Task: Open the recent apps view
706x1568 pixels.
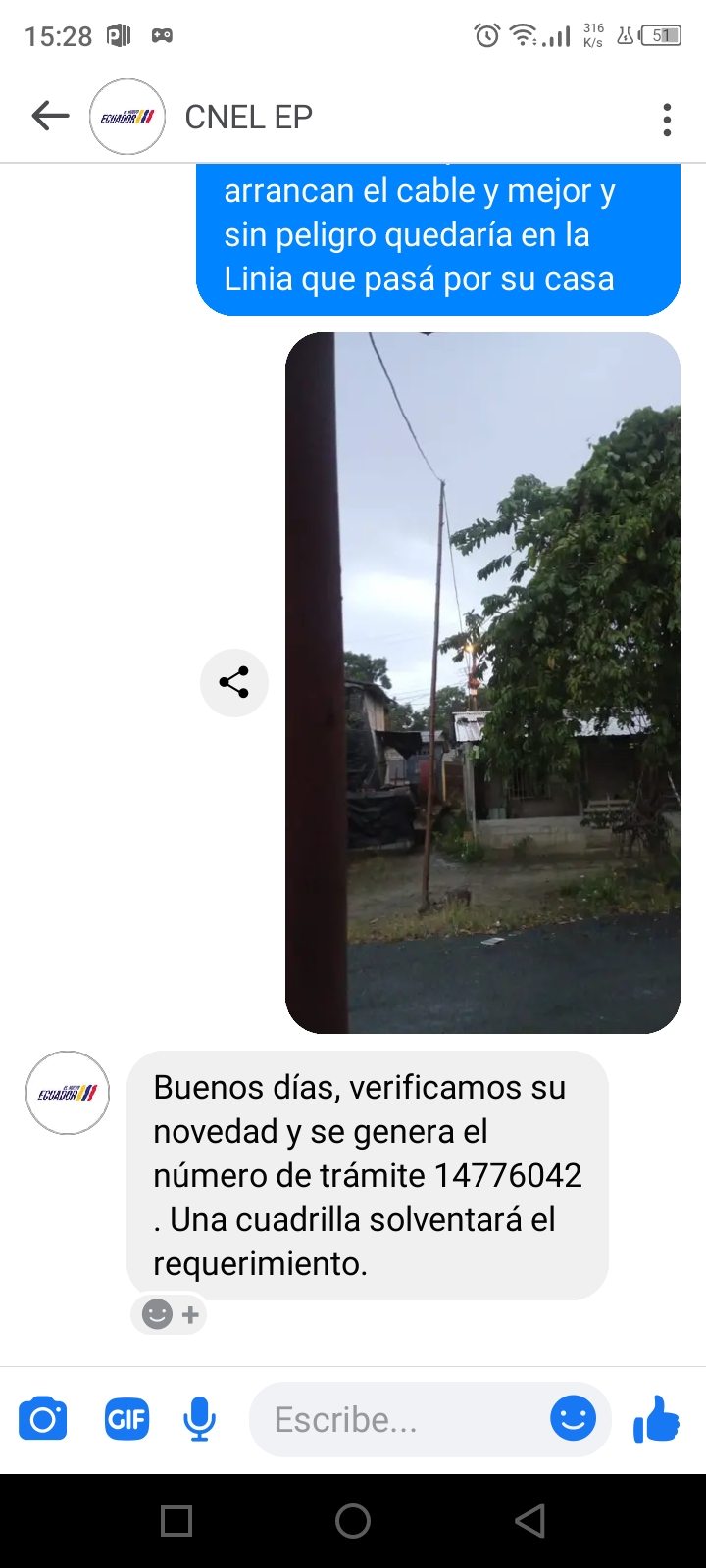Action: tap(176, 1521)
